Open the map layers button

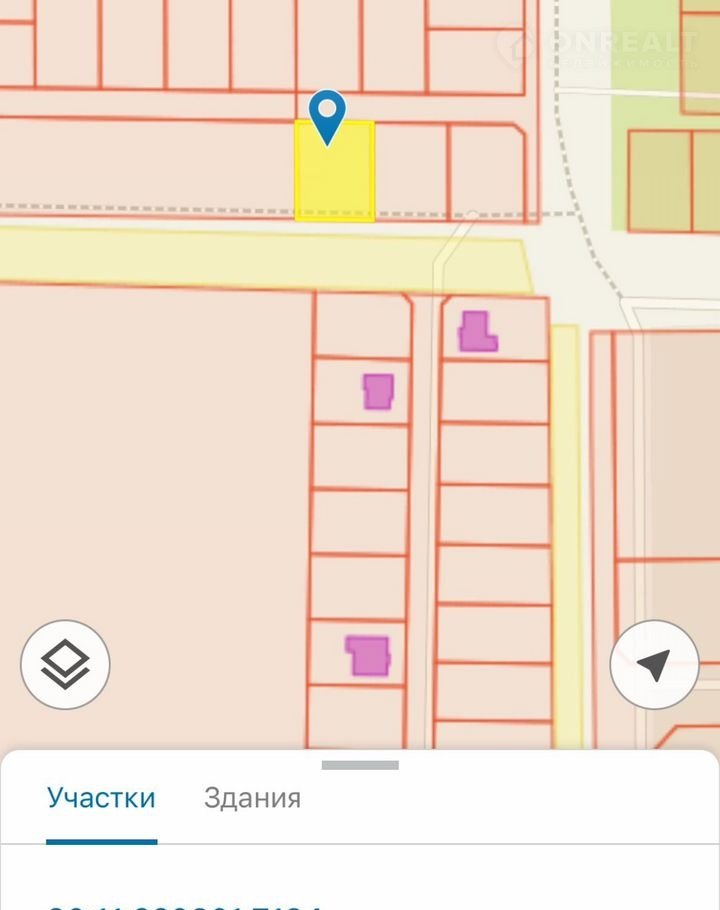[x=65, y=665]
